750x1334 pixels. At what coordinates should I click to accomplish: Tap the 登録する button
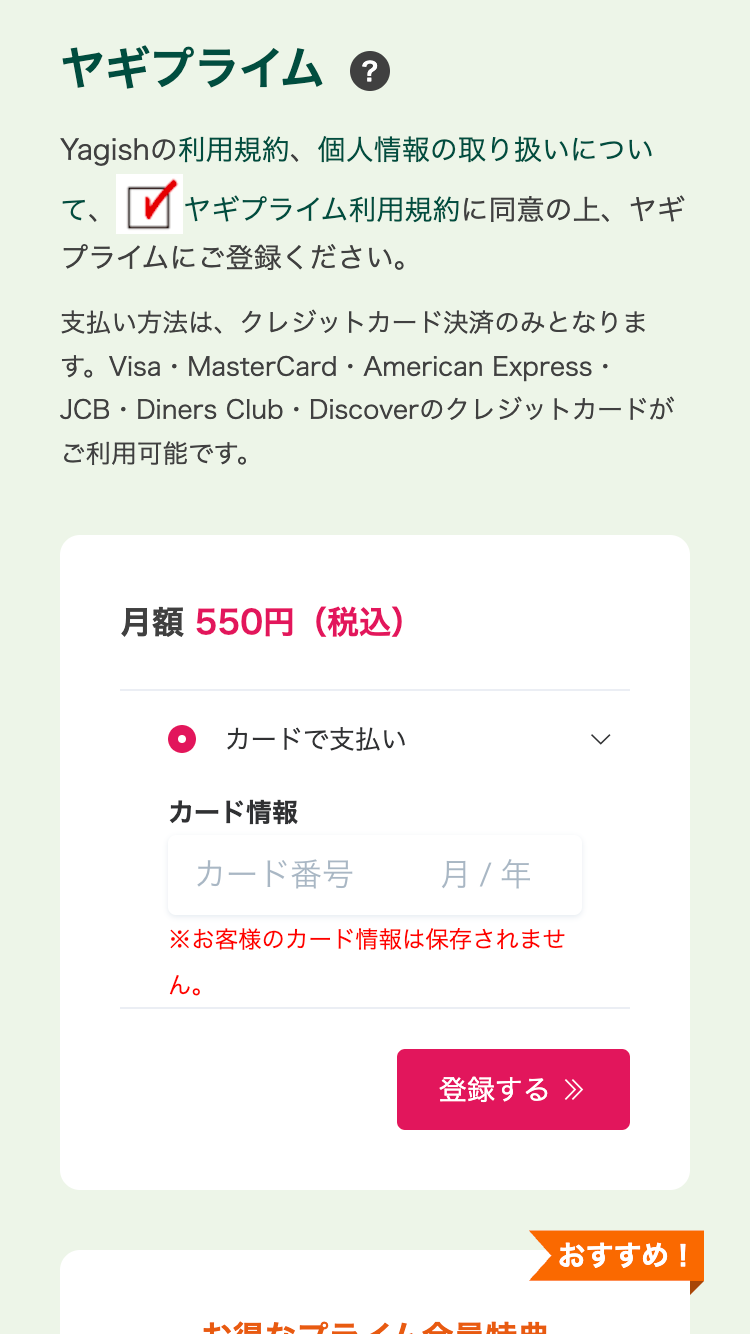(513, 1089)
